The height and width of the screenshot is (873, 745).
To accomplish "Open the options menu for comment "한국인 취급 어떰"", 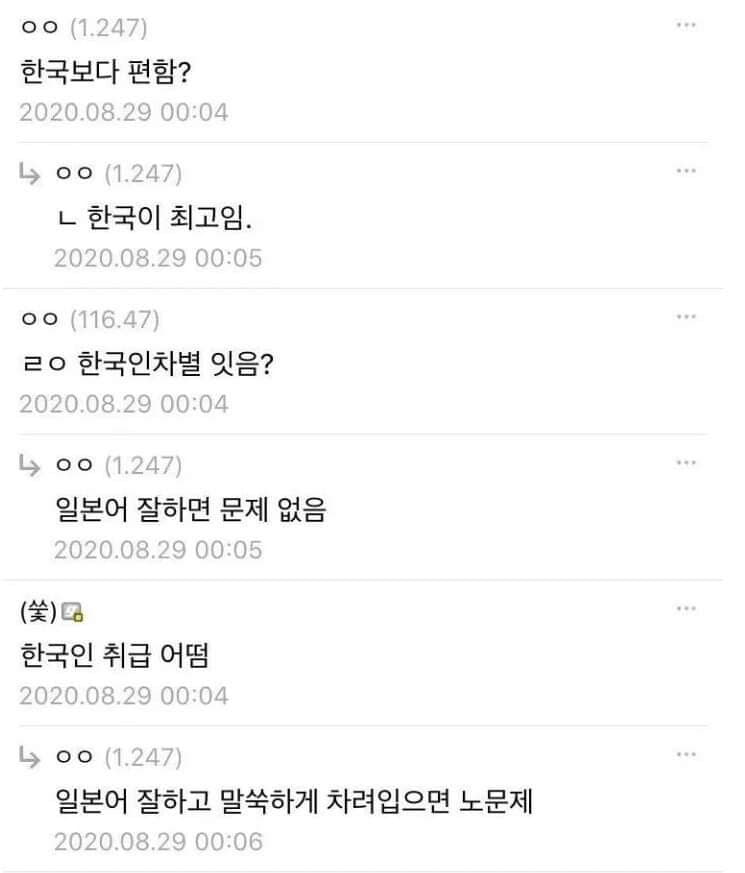I will [685, 608].
